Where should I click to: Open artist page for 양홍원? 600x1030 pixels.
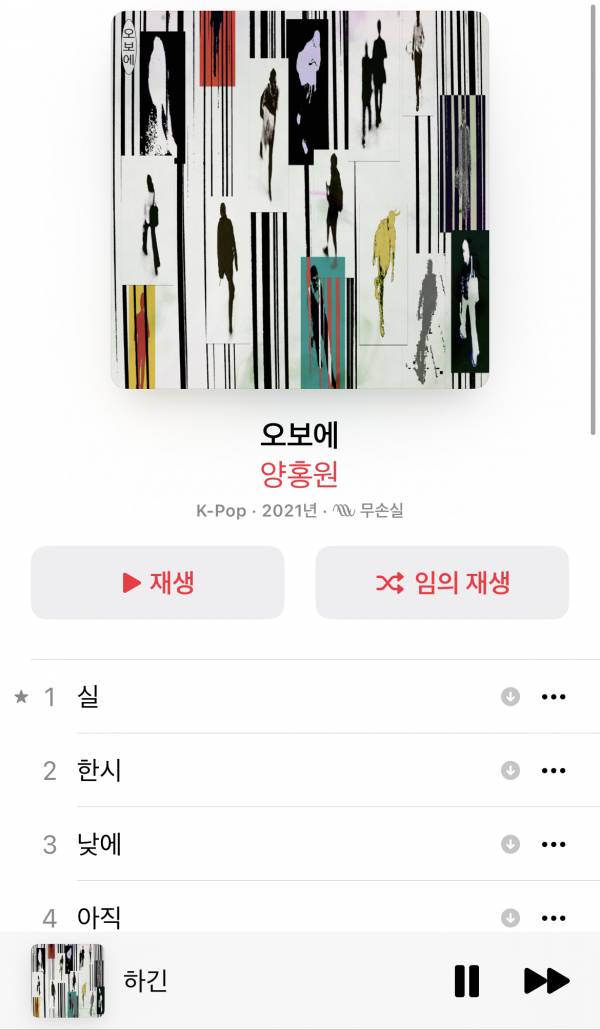click(299, 473)
